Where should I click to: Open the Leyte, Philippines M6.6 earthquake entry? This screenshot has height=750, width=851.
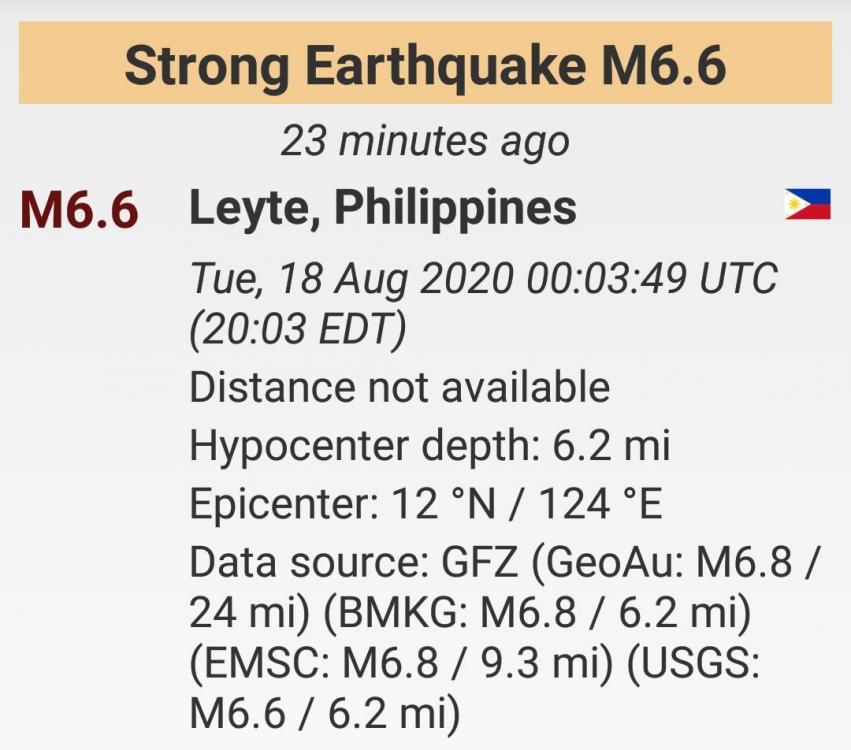click(382, 208)
